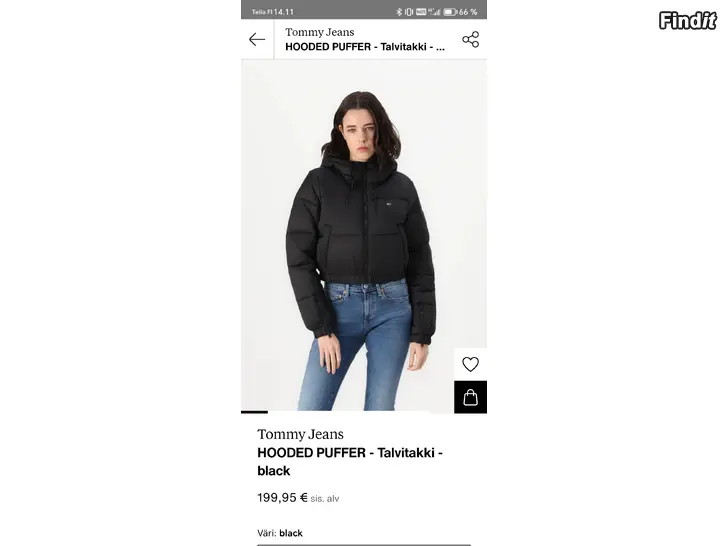This screenshot has height=546, width=728.
Task: Add the puffer to the shopping bag
Action: click(x=470, y=397)
